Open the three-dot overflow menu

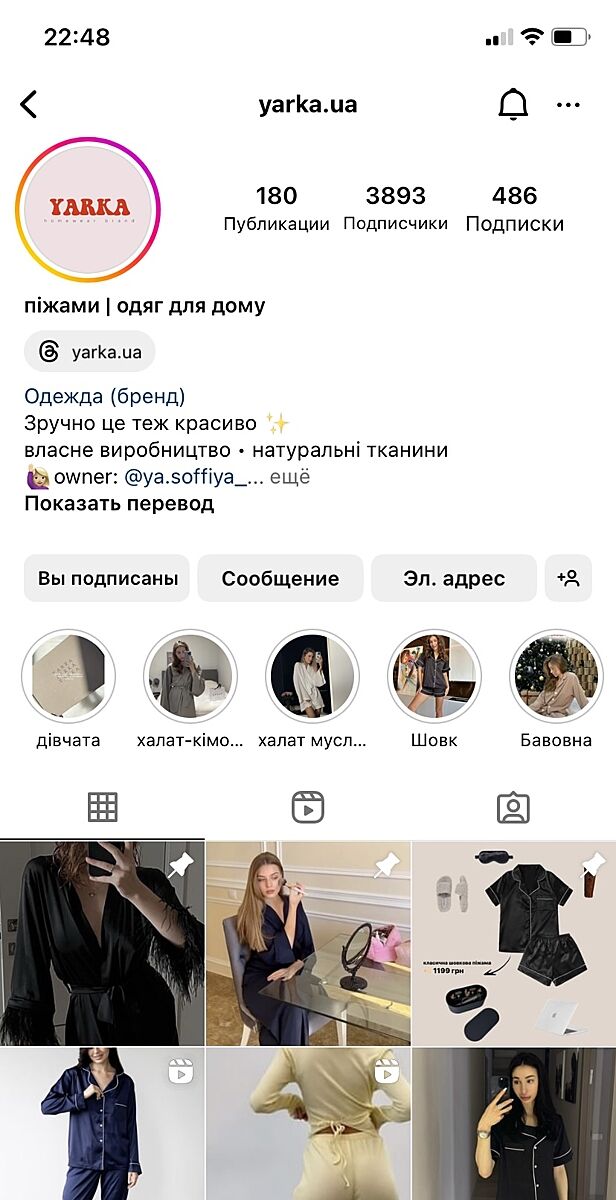569,104
